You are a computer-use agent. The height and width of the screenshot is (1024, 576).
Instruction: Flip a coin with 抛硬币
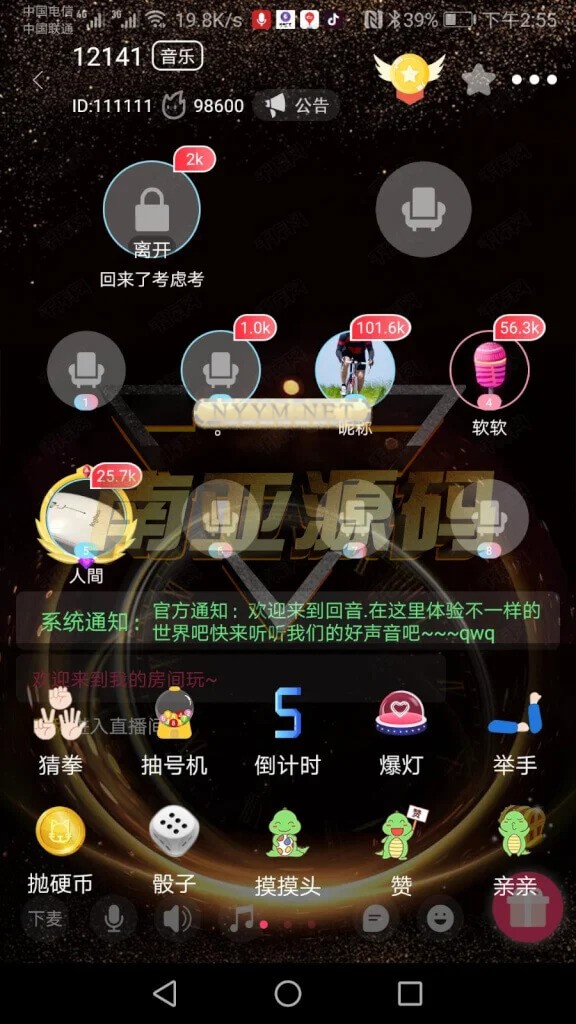[60, 851]
